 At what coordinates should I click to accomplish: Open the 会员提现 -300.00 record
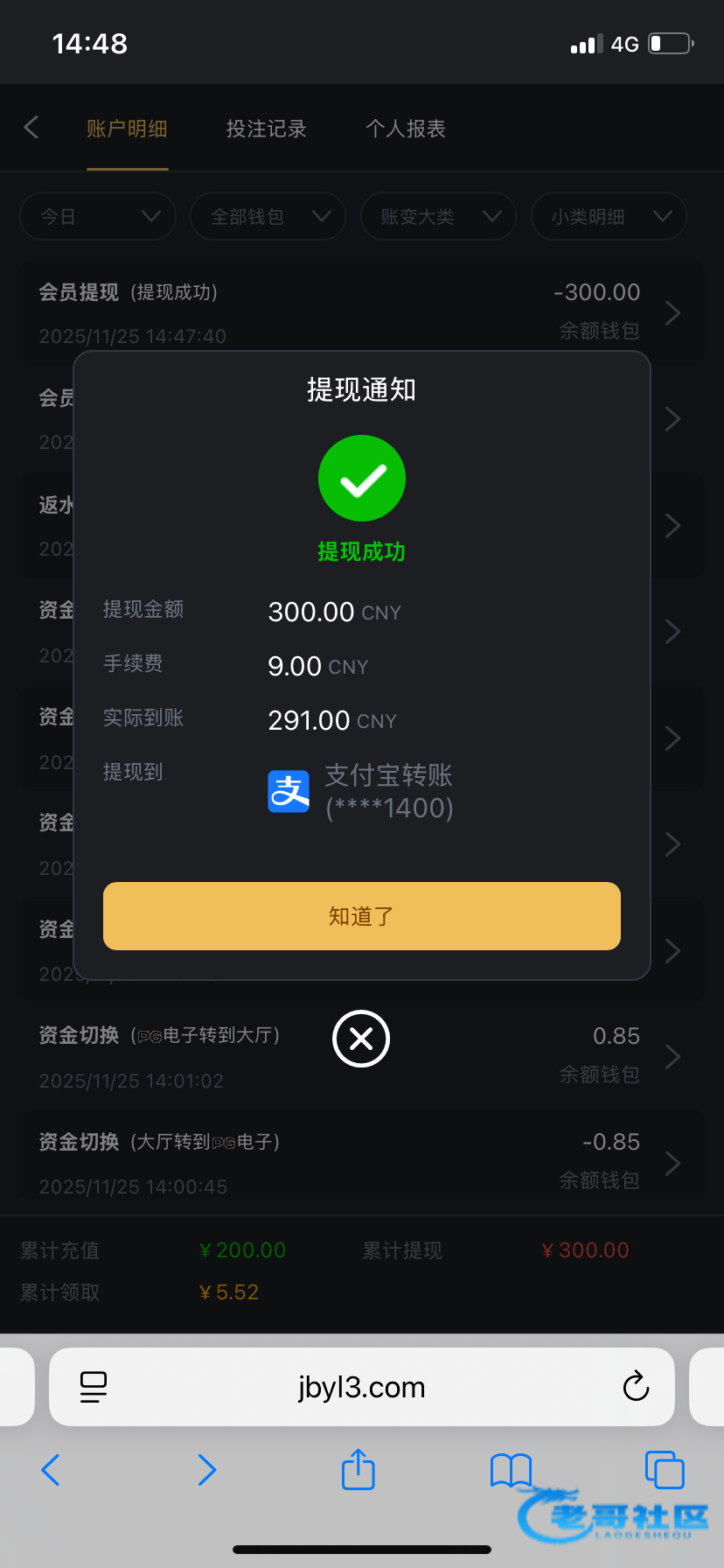[361, 312]
